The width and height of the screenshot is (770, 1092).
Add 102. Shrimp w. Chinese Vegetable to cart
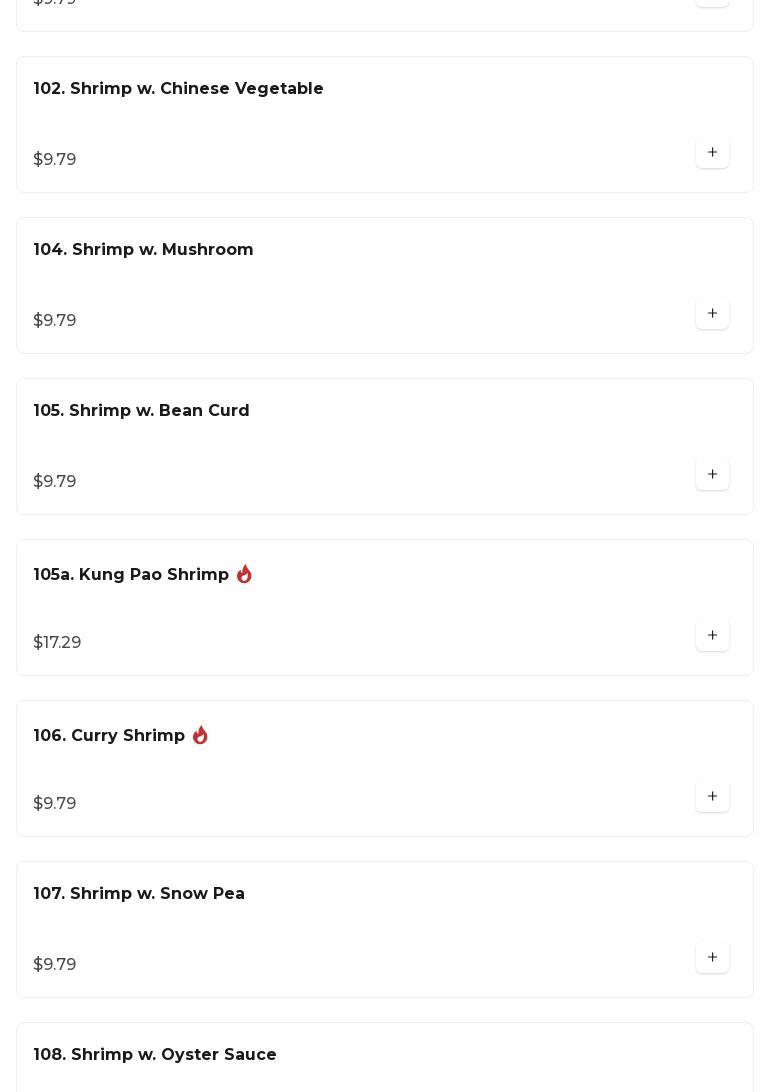click(x=712, y=153)
